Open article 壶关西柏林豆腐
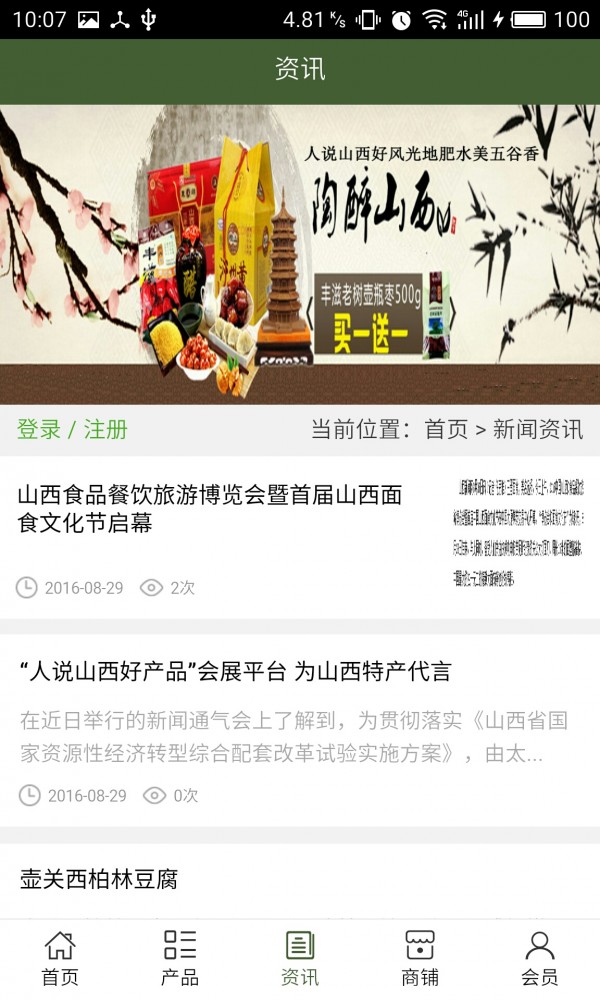This screenshot has height=1000, width=600. [99, 880]
